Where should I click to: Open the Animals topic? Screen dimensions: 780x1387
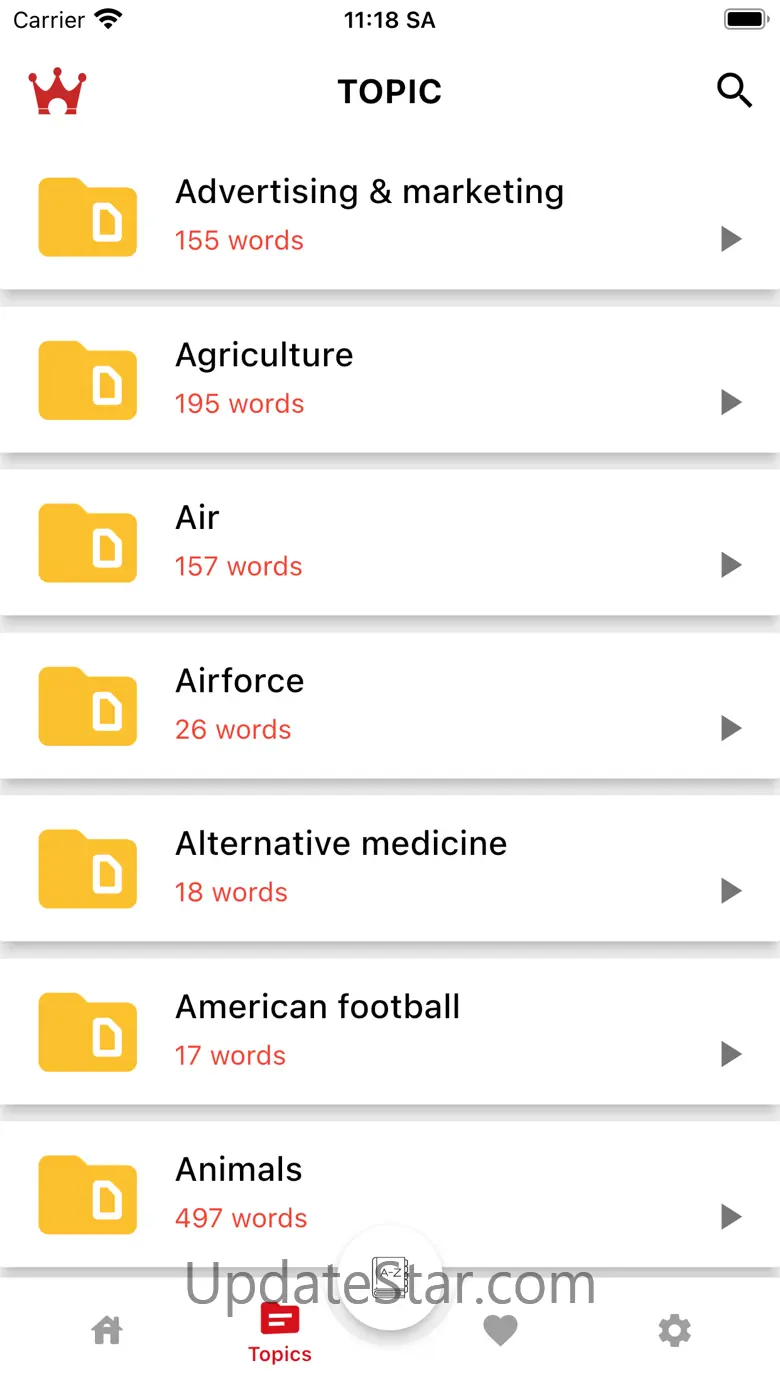pyautogui.click(x=389, y=1194)
